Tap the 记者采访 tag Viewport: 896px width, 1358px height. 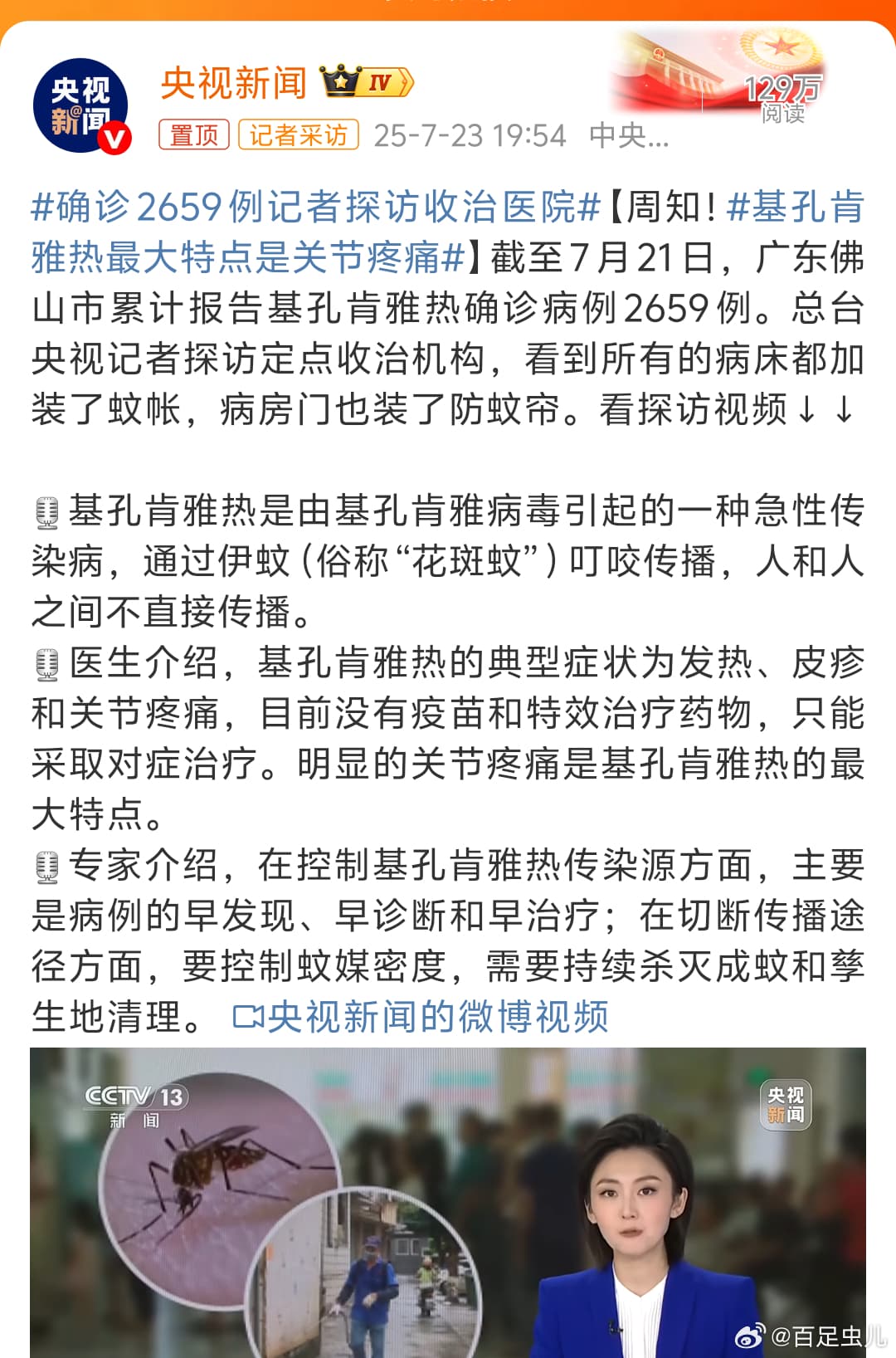(298, 134)
